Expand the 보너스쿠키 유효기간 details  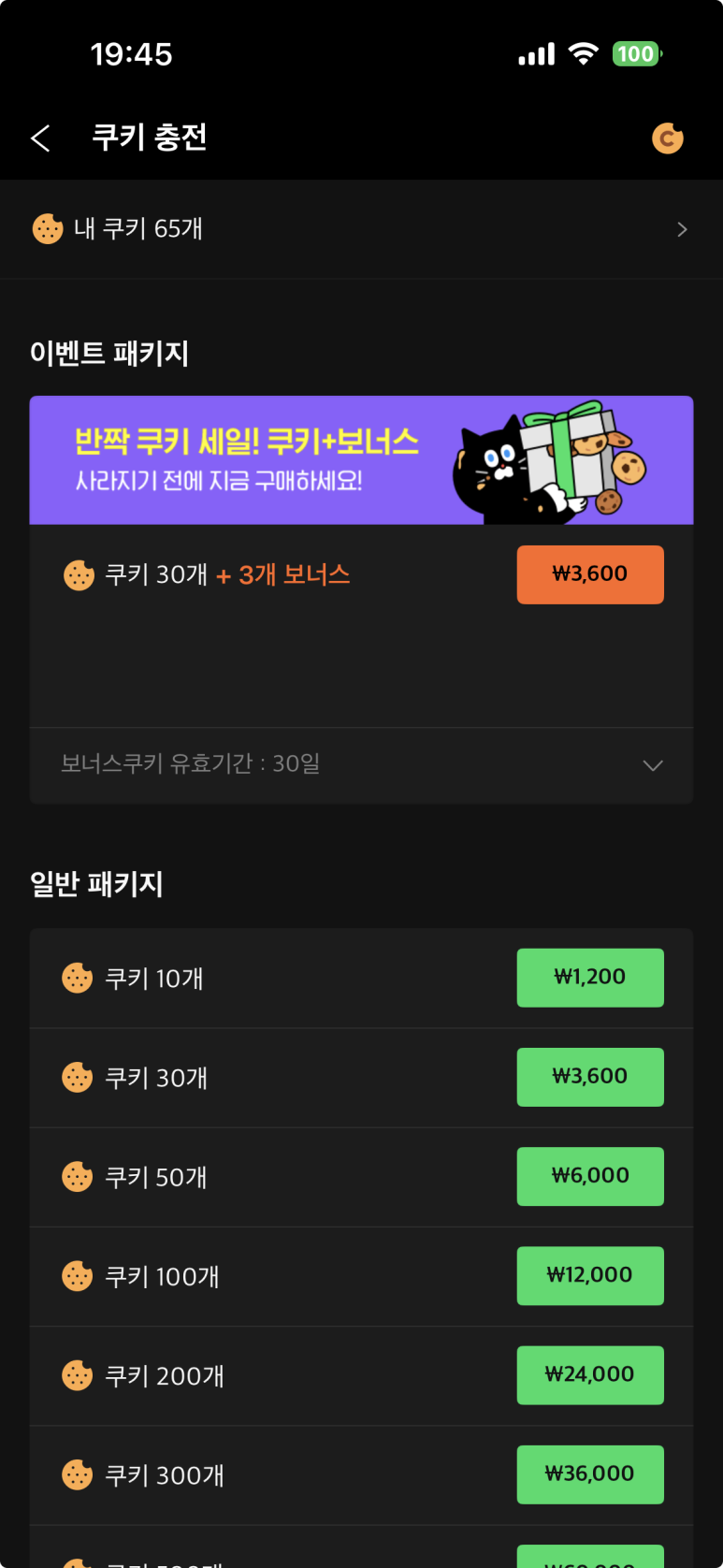tap(652, 765)
